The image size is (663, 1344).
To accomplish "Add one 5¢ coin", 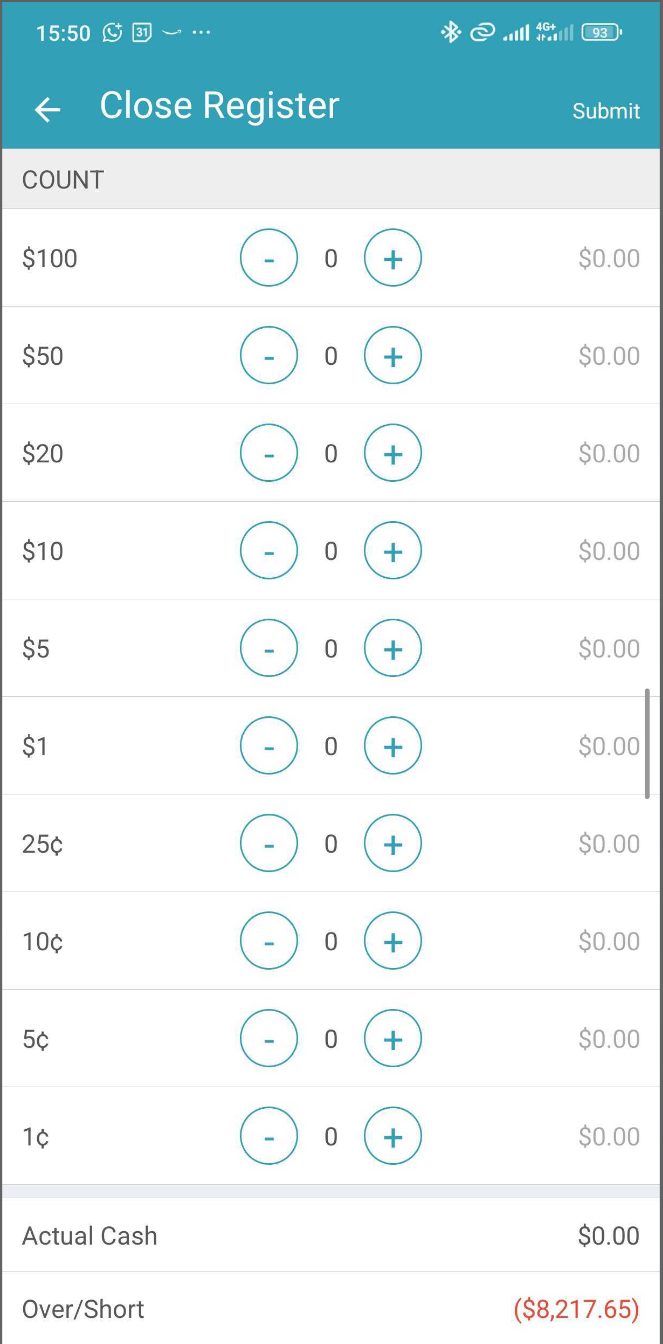I will coord(393,1039).
